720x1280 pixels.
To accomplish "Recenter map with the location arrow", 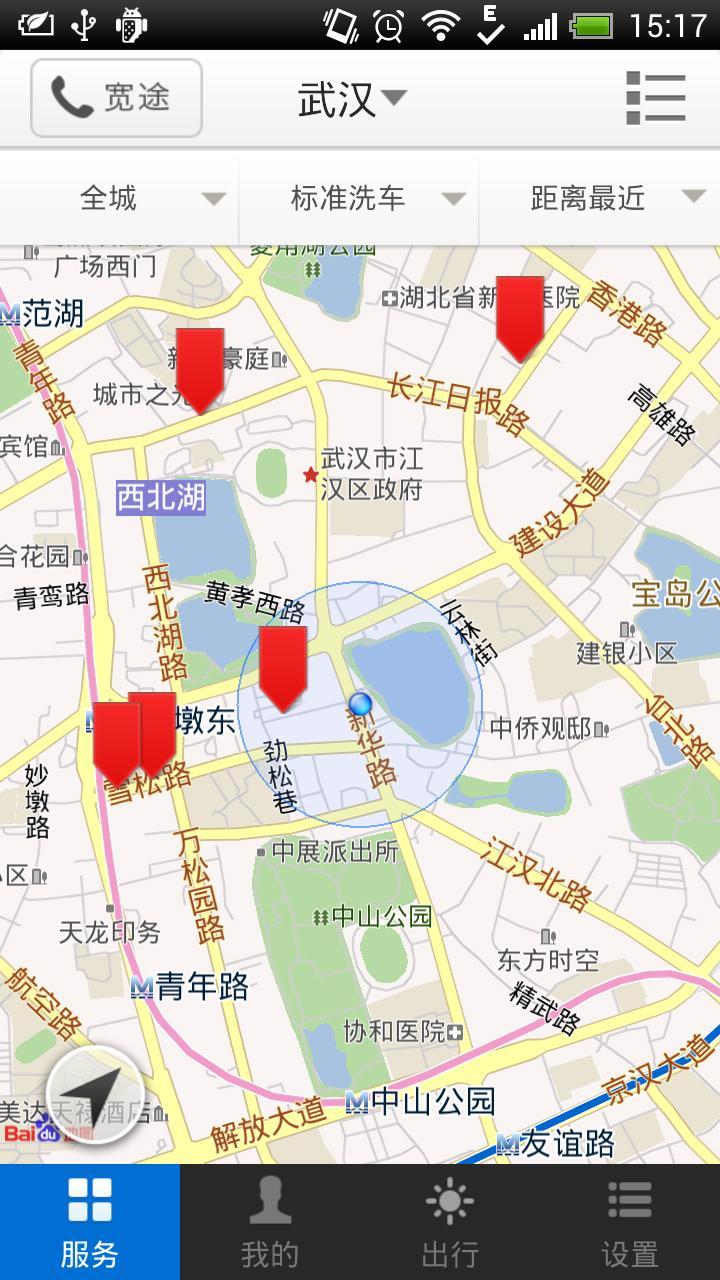I will tap(95, 1095).
